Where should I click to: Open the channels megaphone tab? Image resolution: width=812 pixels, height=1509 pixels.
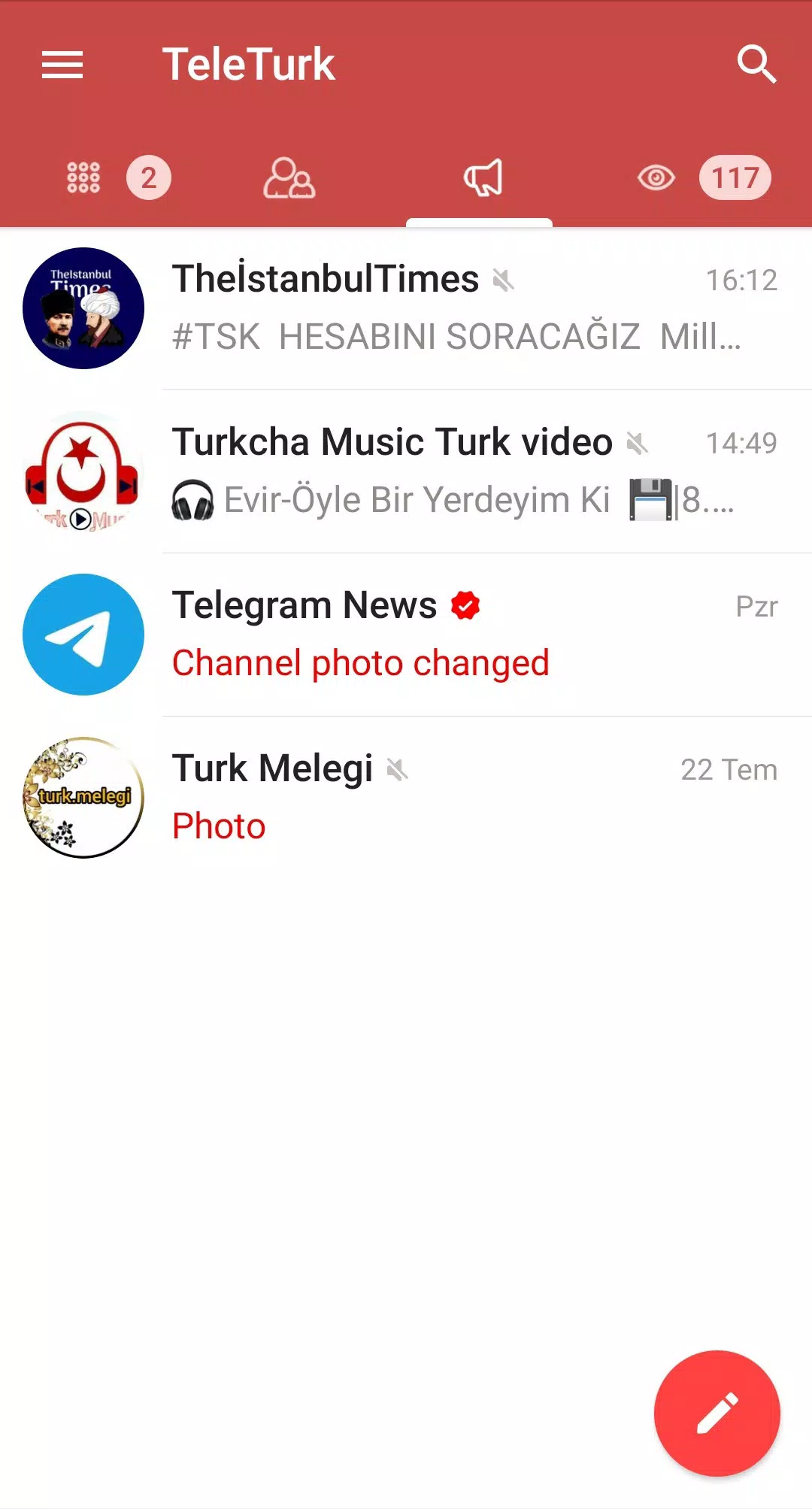click(x=482, y=177)
